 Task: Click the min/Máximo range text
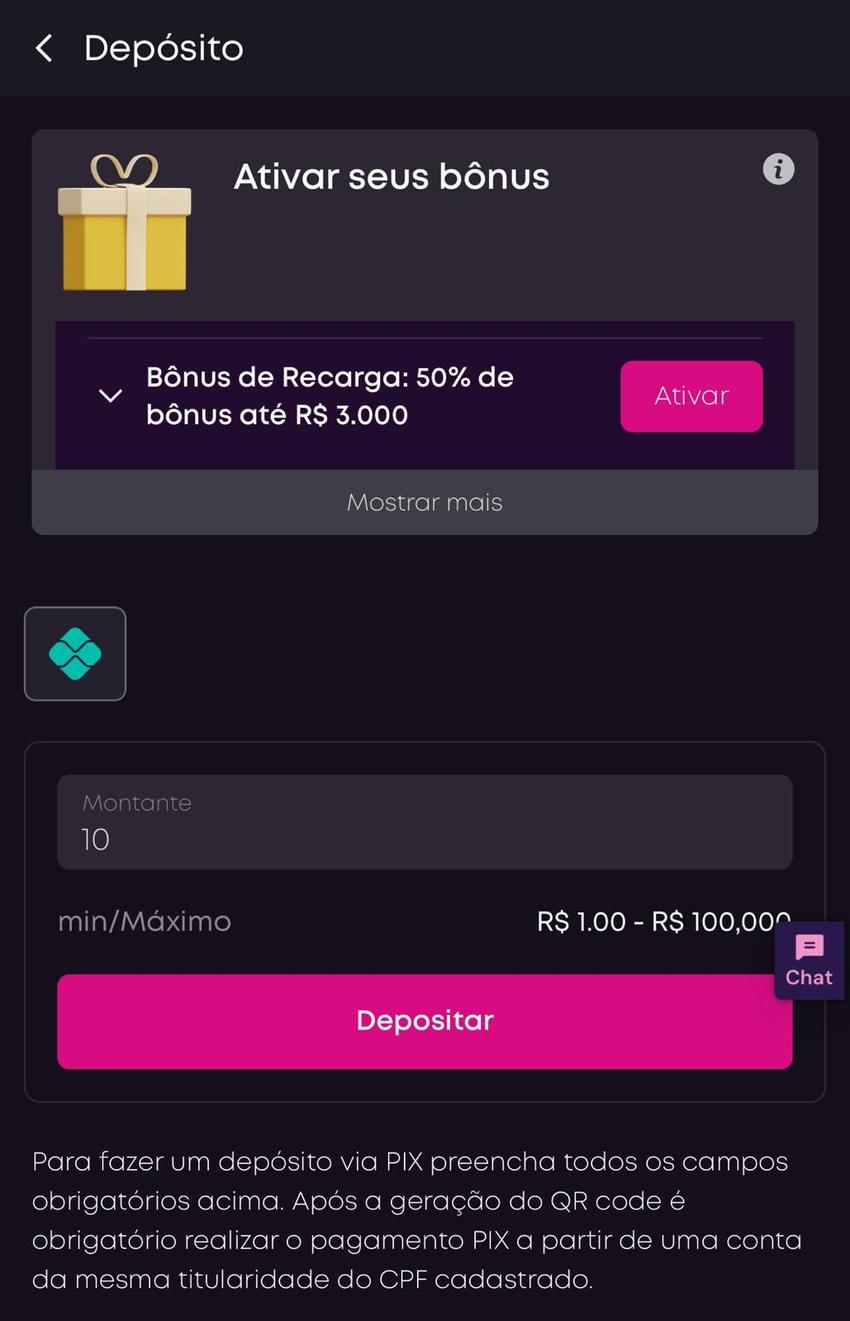[x=144, y=921]
